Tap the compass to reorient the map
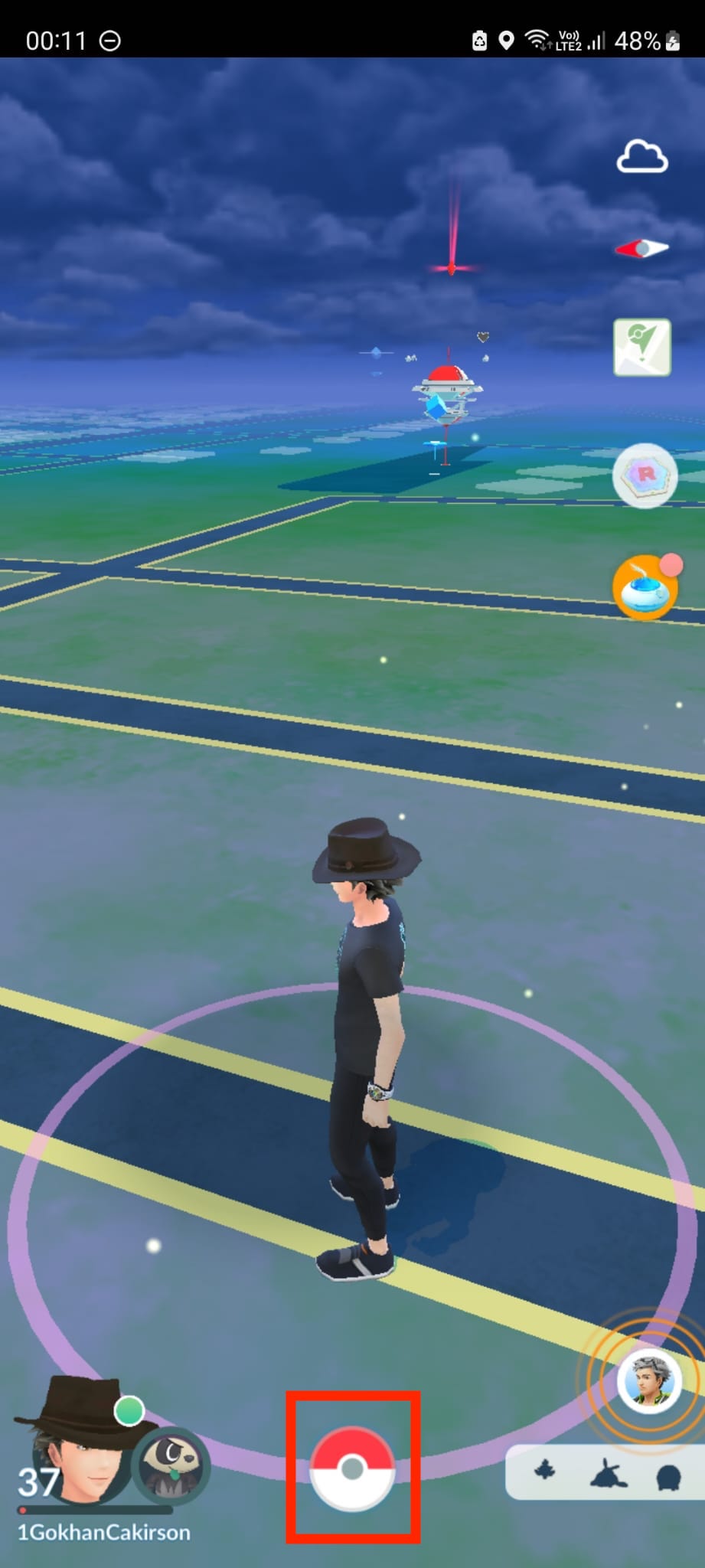Image resolution: width=705 pixels, height=1568 pixels. pos(642,248)
